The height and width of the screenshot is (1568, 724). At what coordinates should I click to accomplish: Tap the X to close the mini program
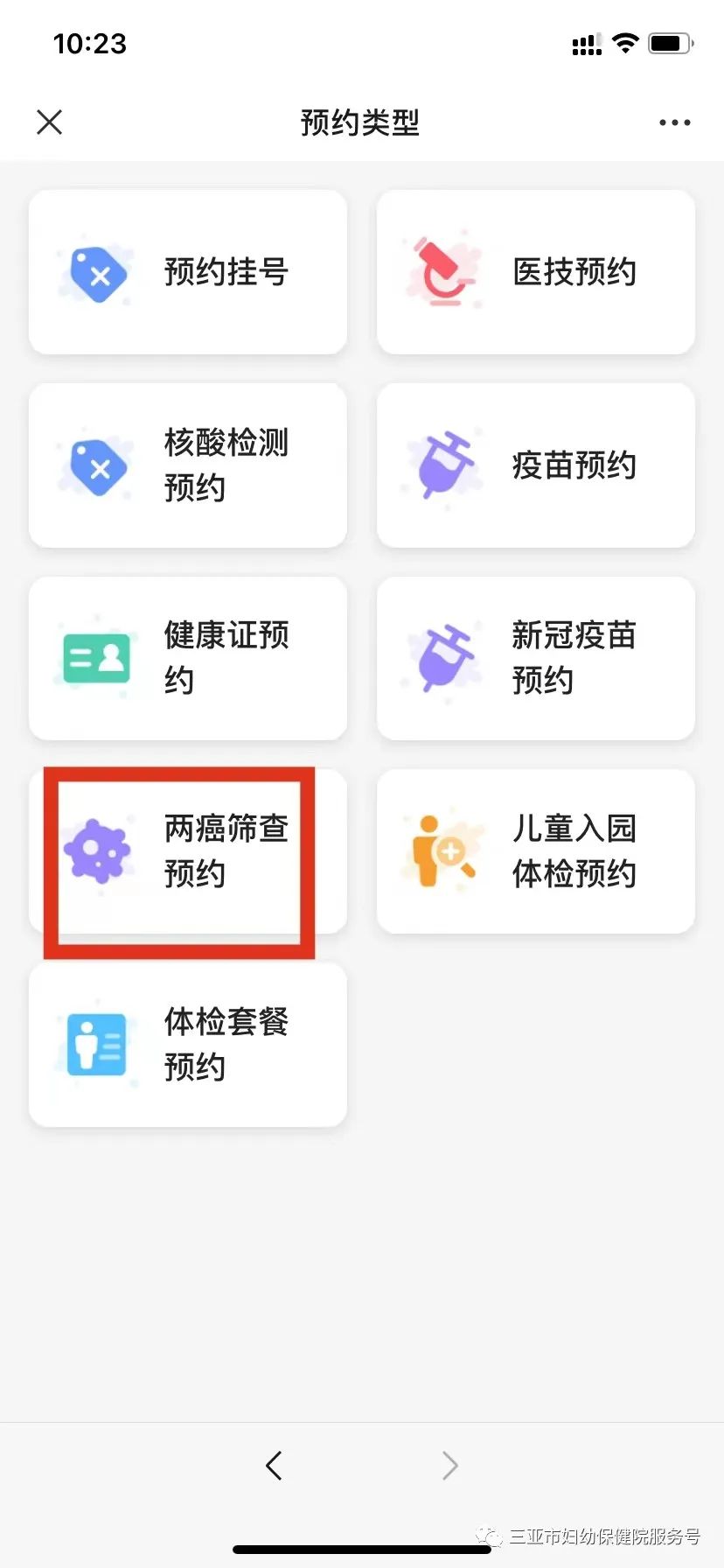[x=50, y=122]
